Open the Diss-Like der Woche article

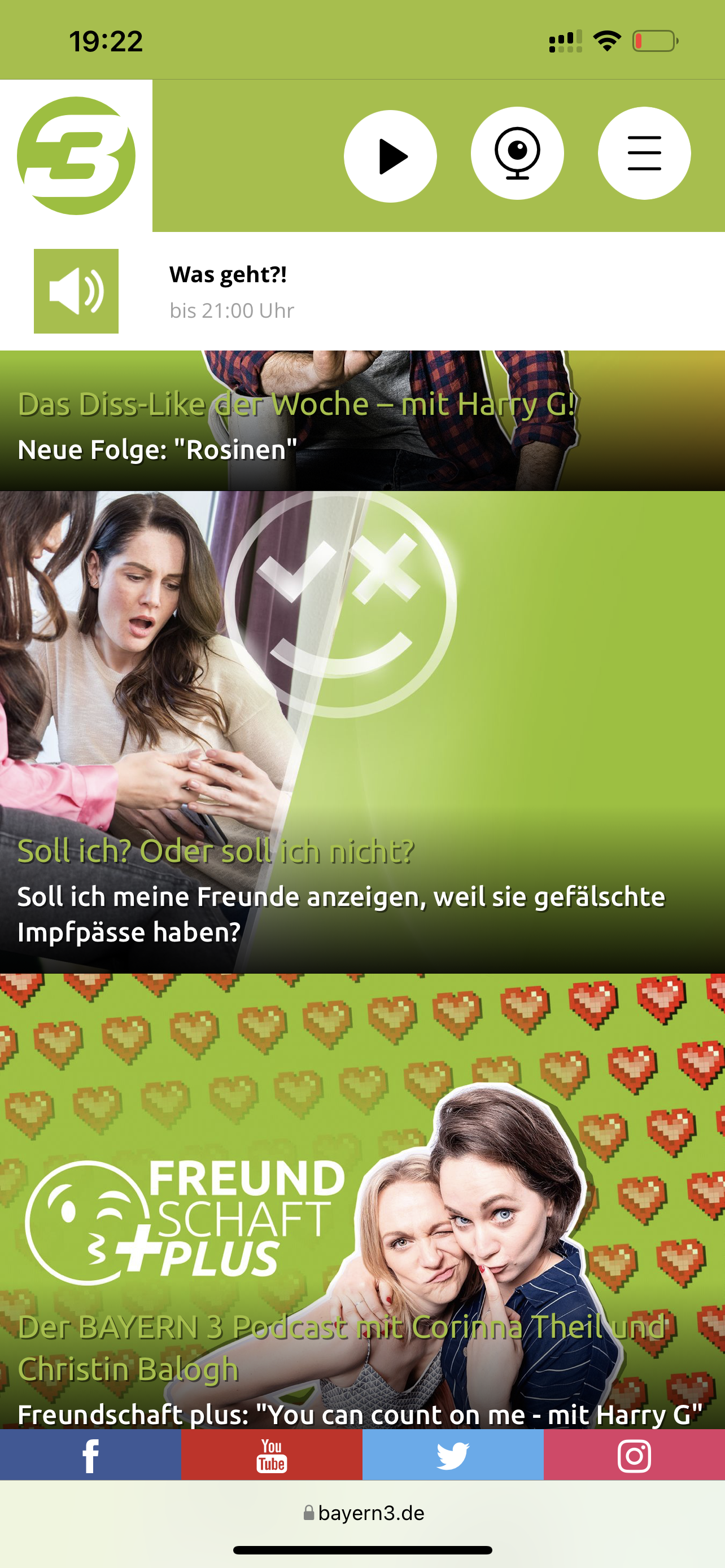[362, 421]
